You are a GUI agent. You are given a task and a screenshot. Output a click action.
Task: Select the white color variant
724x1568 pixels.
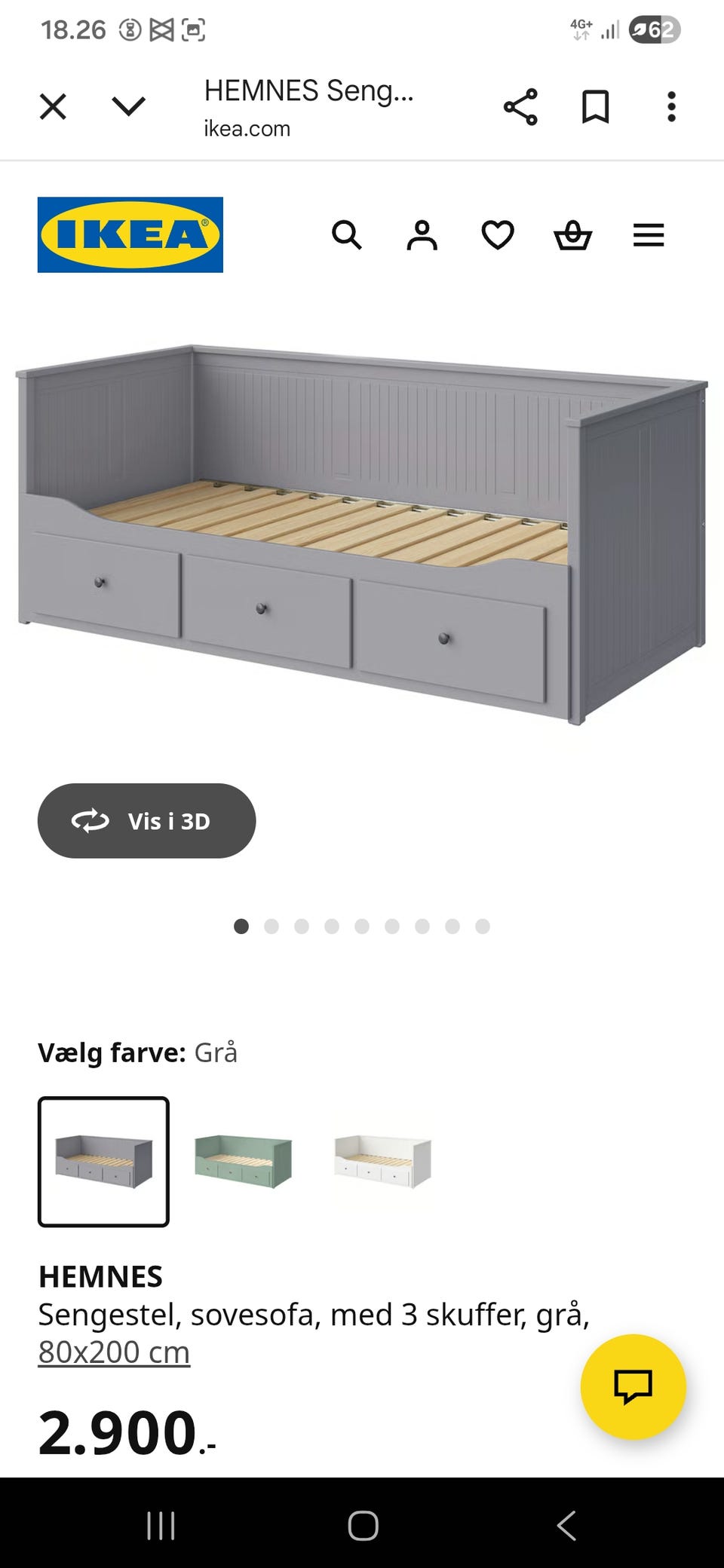(382, 1162)
